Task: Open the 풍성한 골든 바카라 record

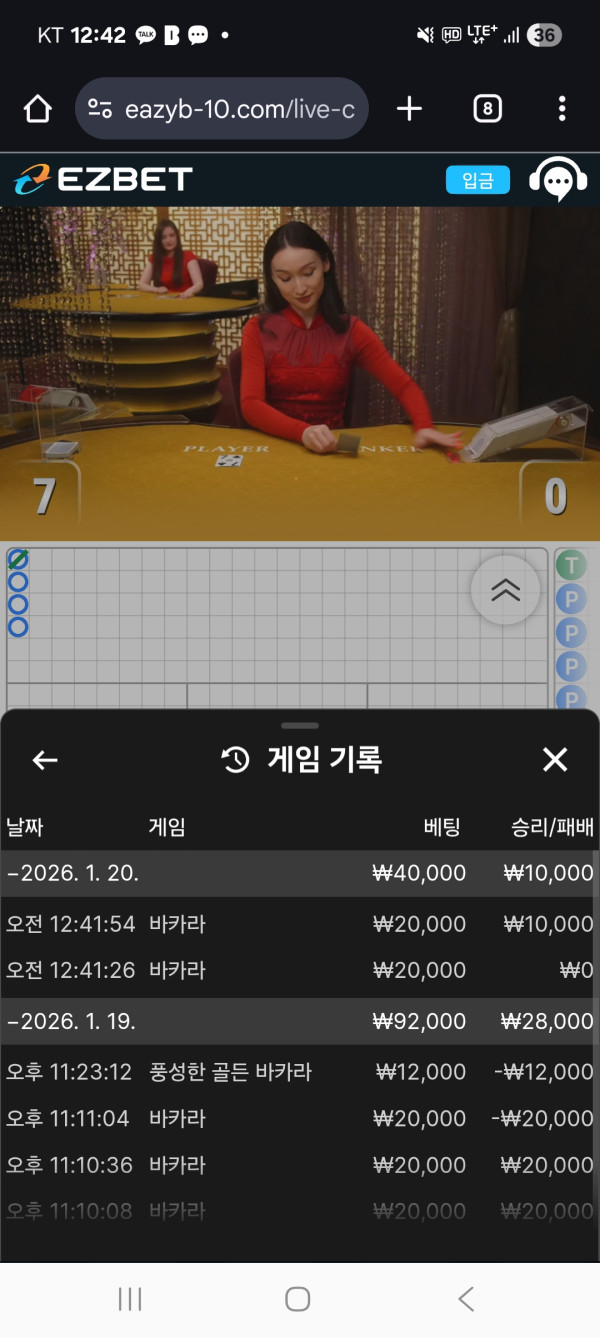Action: (x=300, y=1072)
